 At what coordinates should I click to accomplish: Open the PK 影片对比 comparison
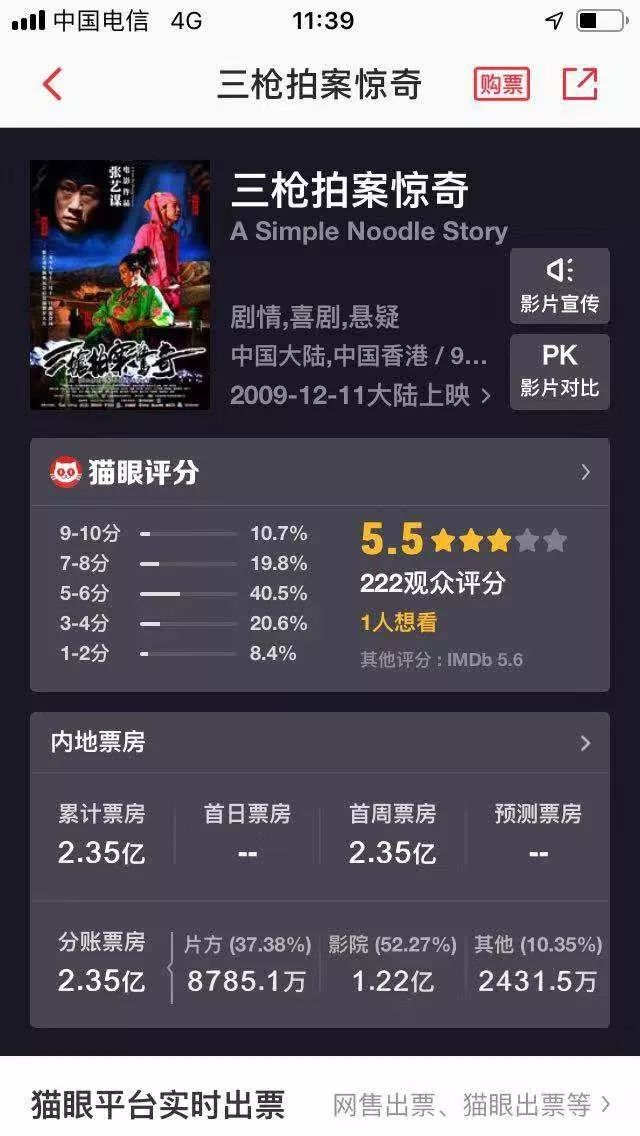click(x=559, y=372)
